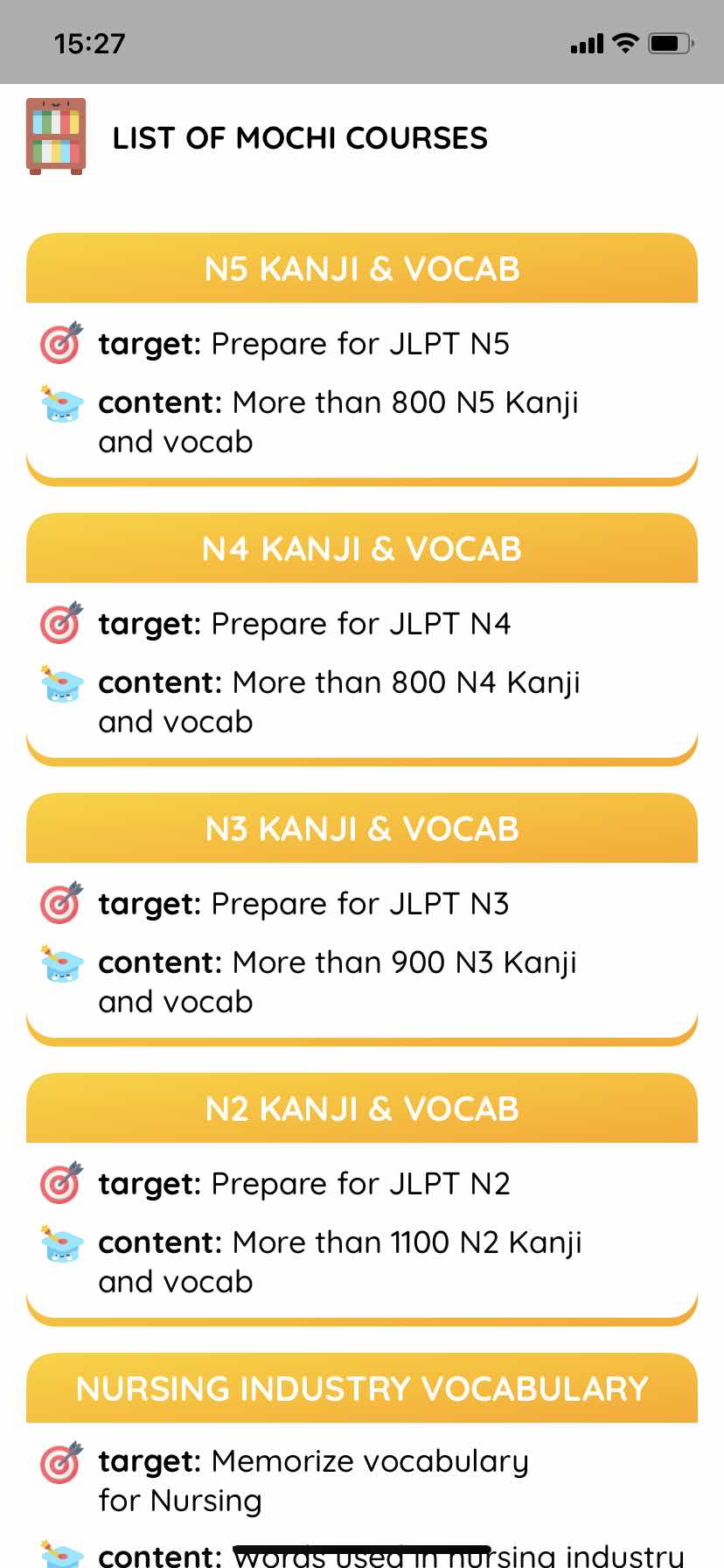Open the N5 Kanji & Vocab course
The height and width of the screenshot is (1568, 724).
tap(362, 359)
